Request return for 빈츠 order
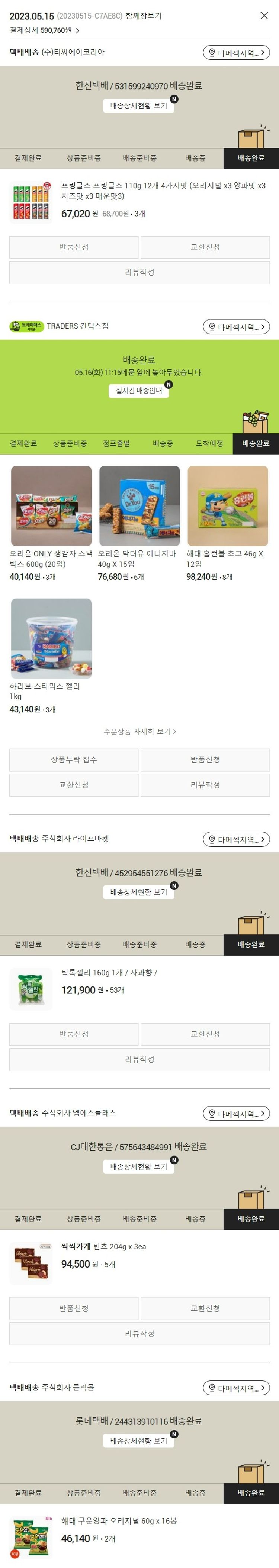Viewport: 279px width, 1568px height. pos(74,1309)
